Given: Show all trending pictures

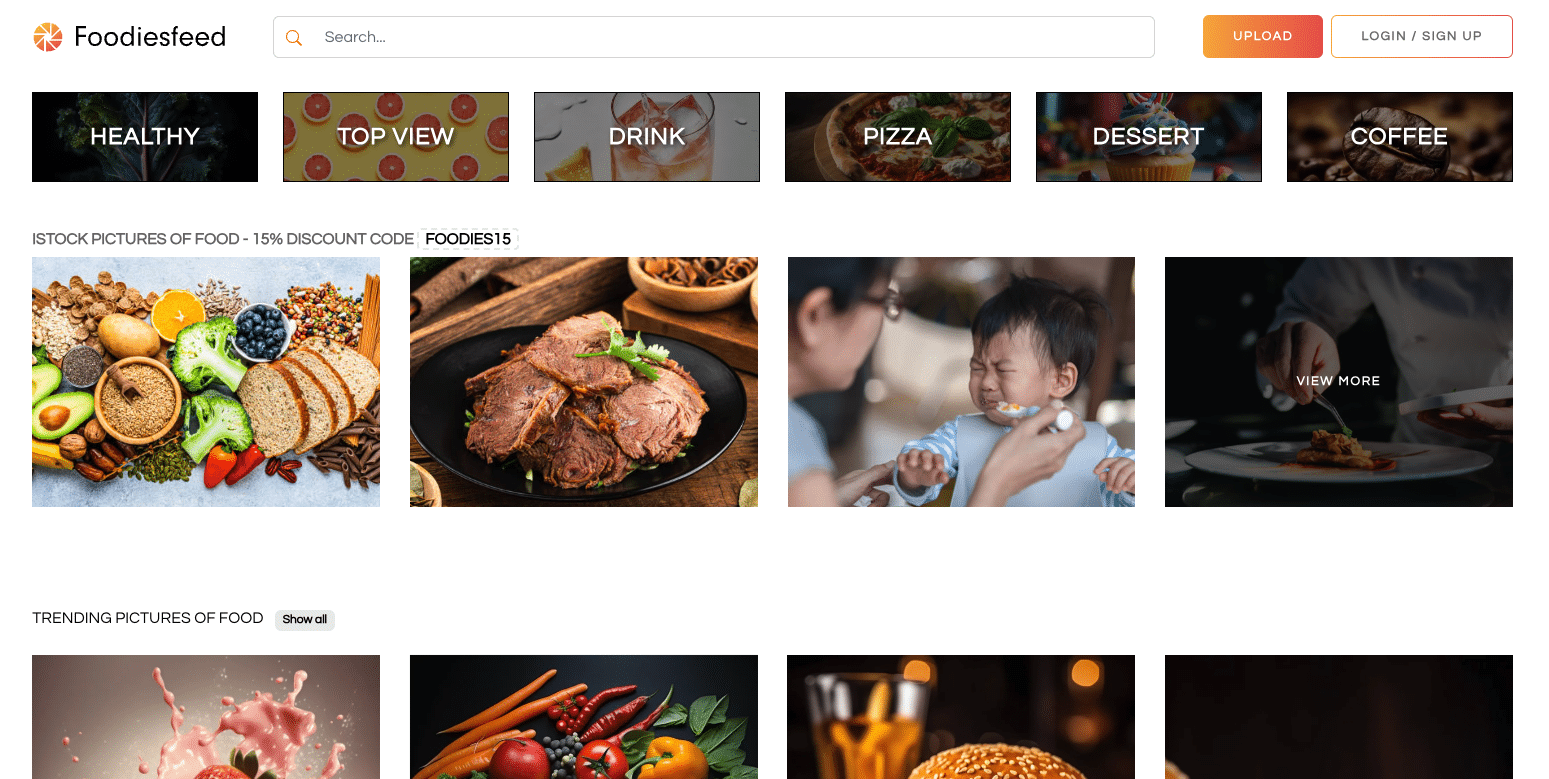Looking at the screenshot, I should [305, 620].
